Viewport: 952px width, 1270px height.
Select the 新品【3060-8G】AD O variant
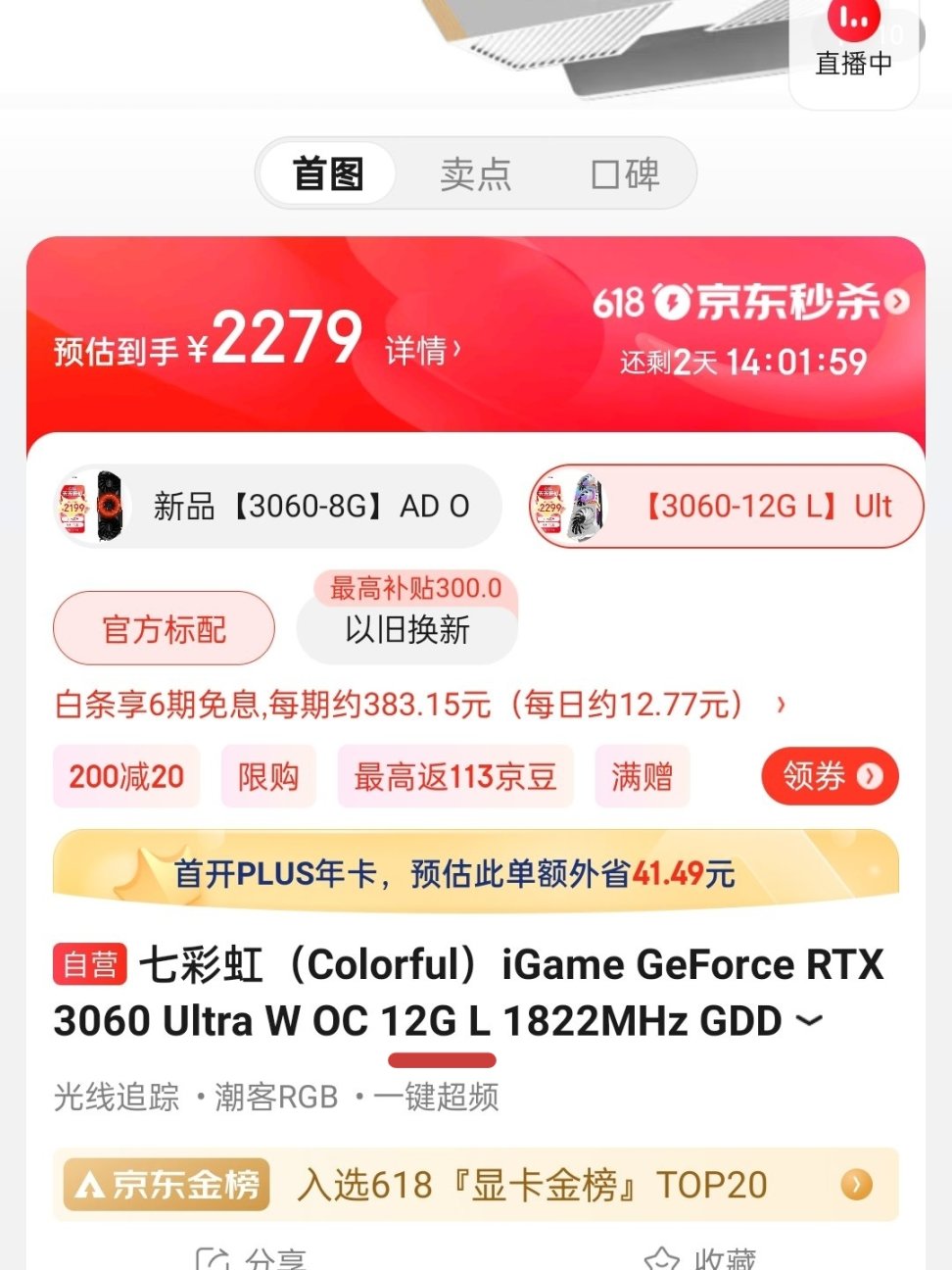tap(277, 506)
